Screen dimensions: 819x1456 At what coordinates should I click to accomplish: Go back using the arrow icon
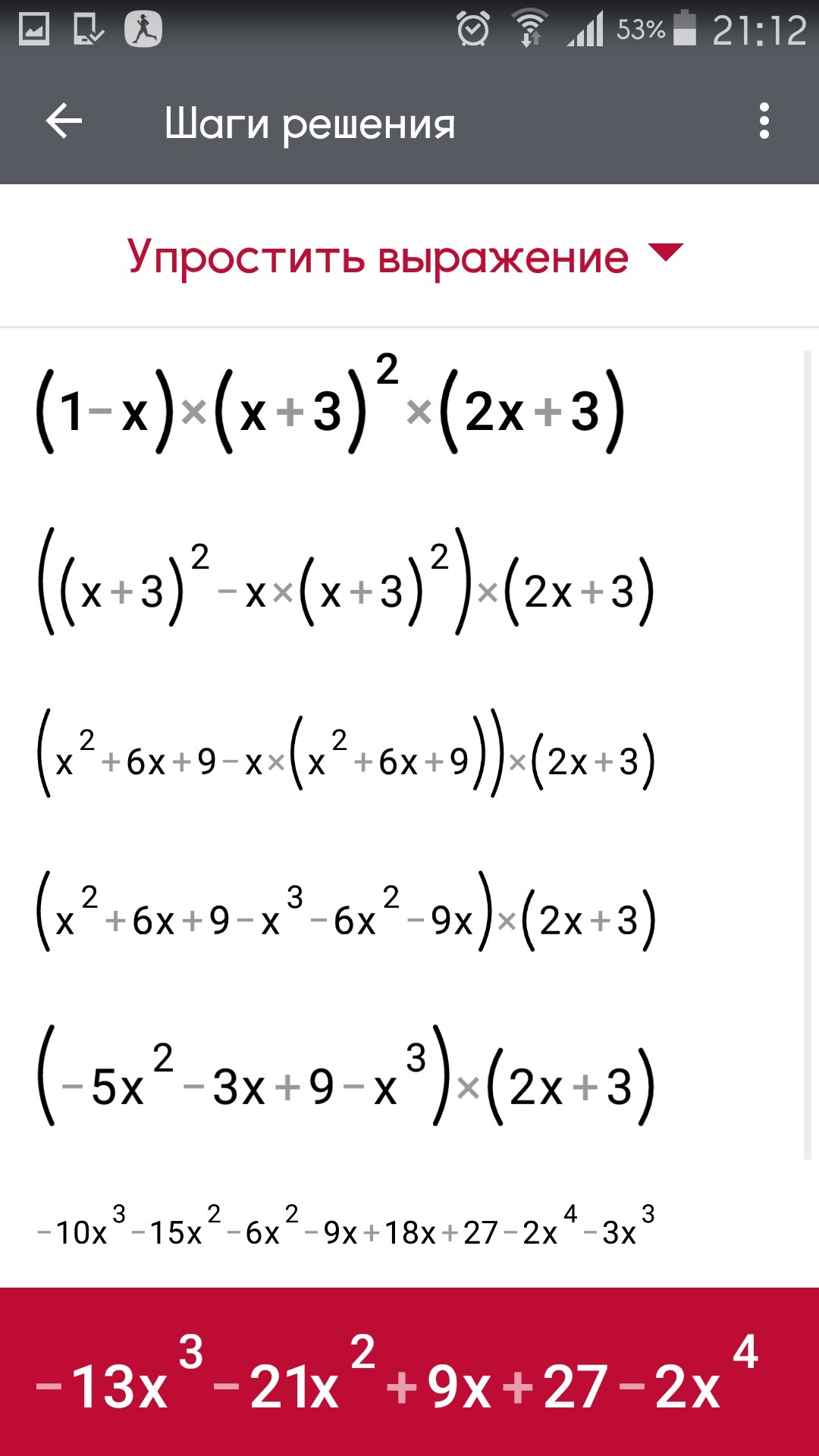[x=64, y=121]
